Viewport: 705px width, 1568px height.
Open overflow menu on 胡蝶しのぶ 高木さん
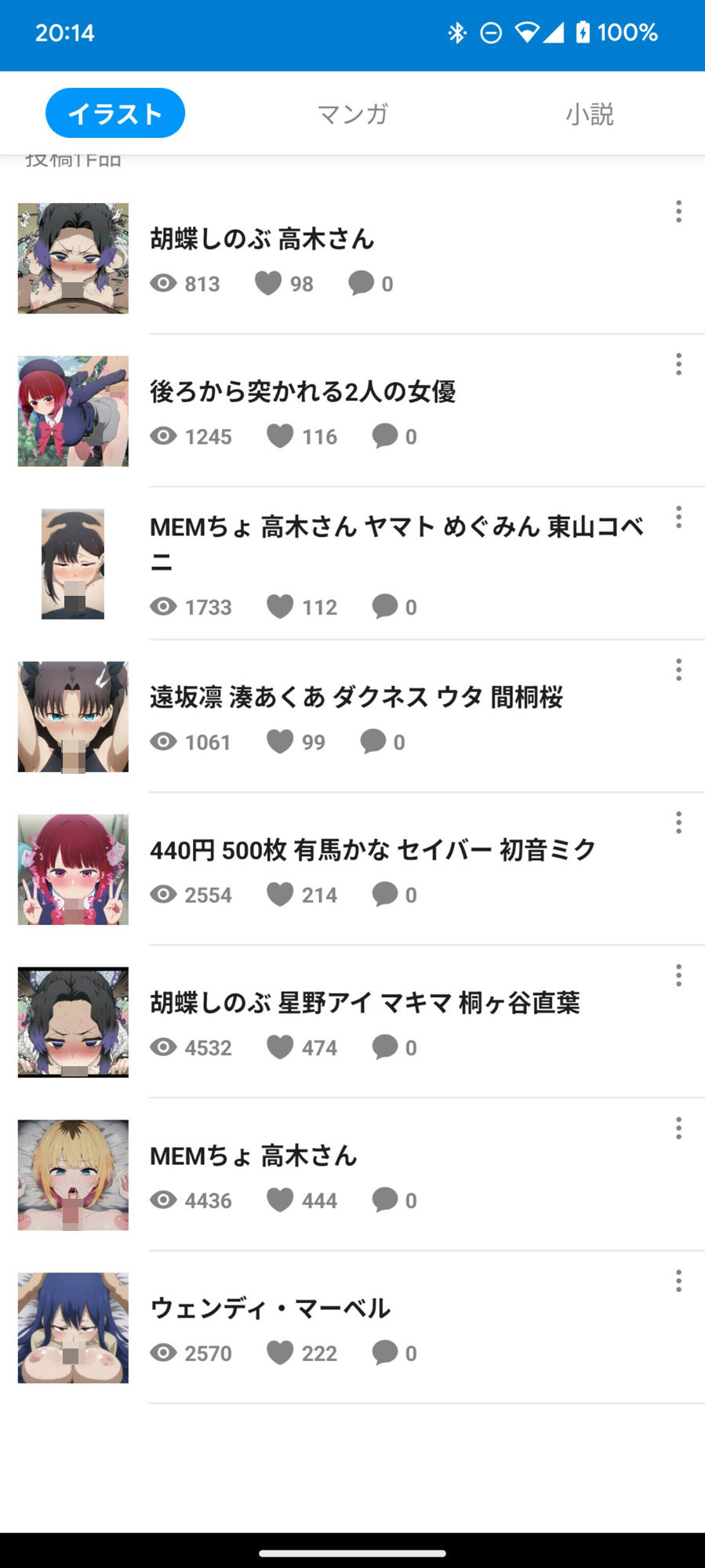[x=678, y=211]
